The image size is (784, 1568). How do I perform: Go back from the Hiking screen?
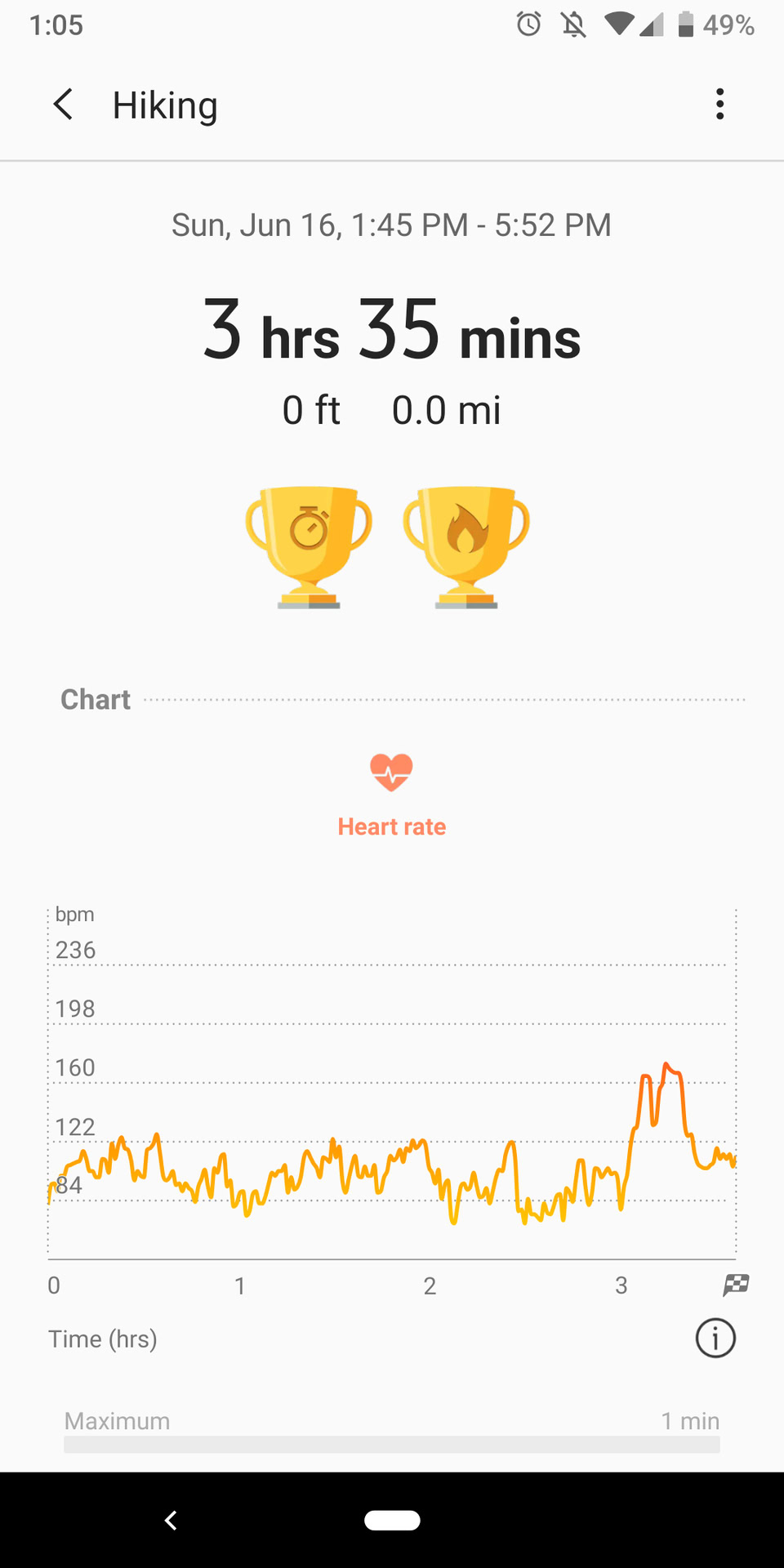point(63,105)
